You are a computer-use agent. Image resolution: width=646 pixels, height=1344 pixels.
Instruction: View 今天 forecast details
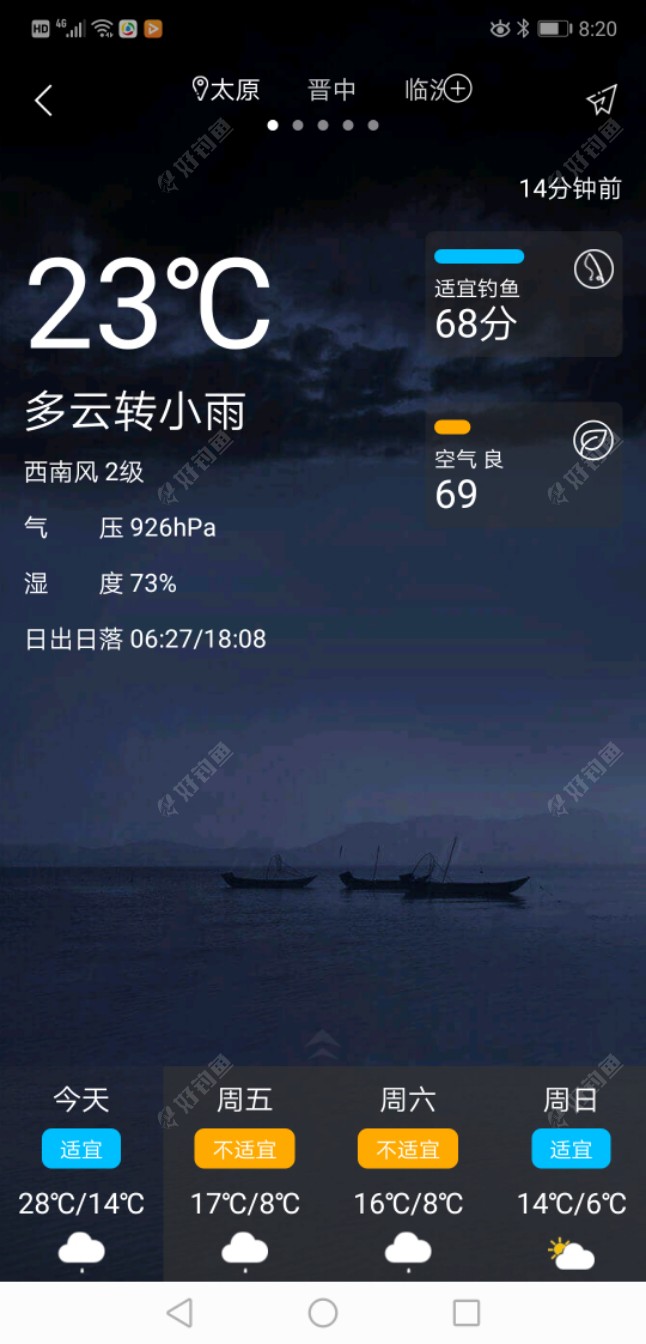click(81, 1172)
